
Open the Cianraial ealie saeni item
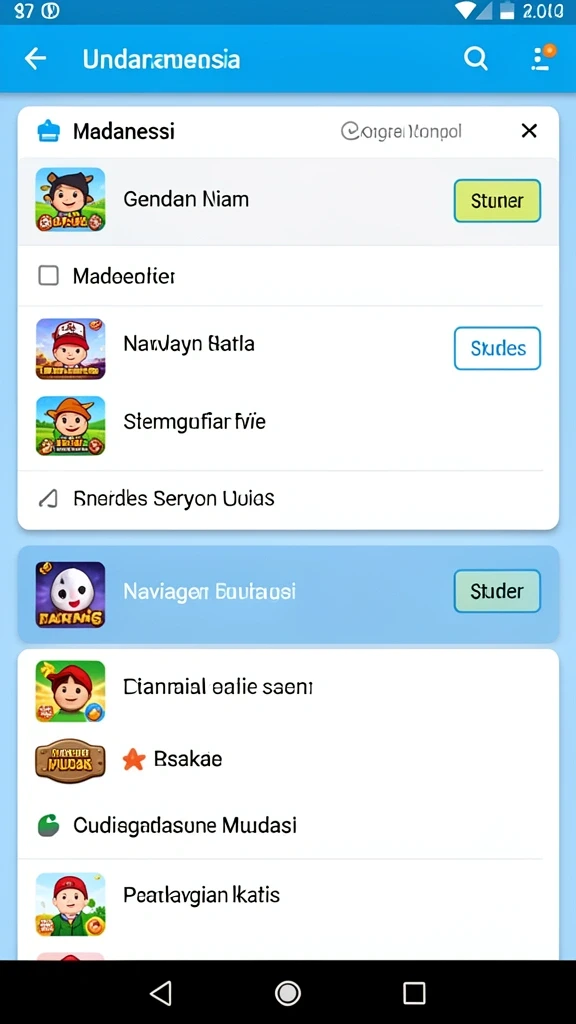(288, 690)
